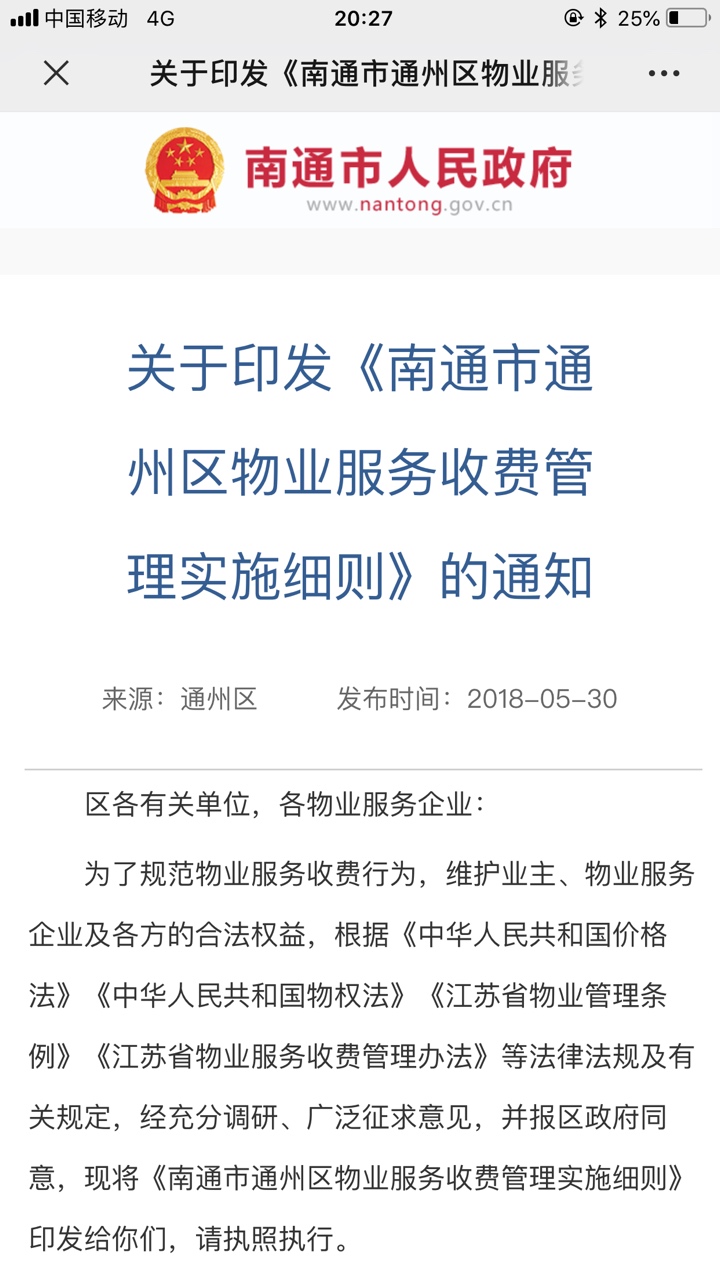
Task: Close the web page with the X icon
Action: click(x=56, y=73)
